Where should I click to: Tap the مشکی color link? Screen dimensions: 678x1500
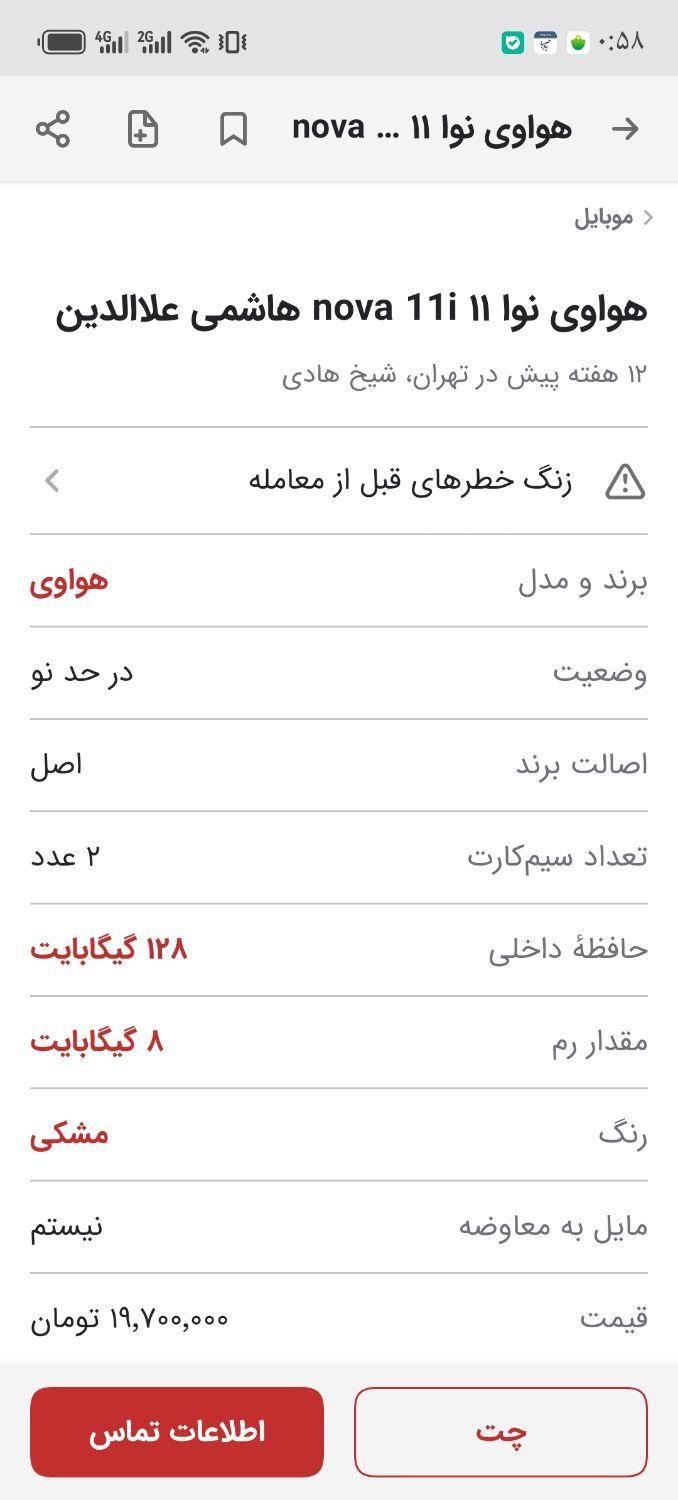pyautogui.click(x=69, y=1134)
